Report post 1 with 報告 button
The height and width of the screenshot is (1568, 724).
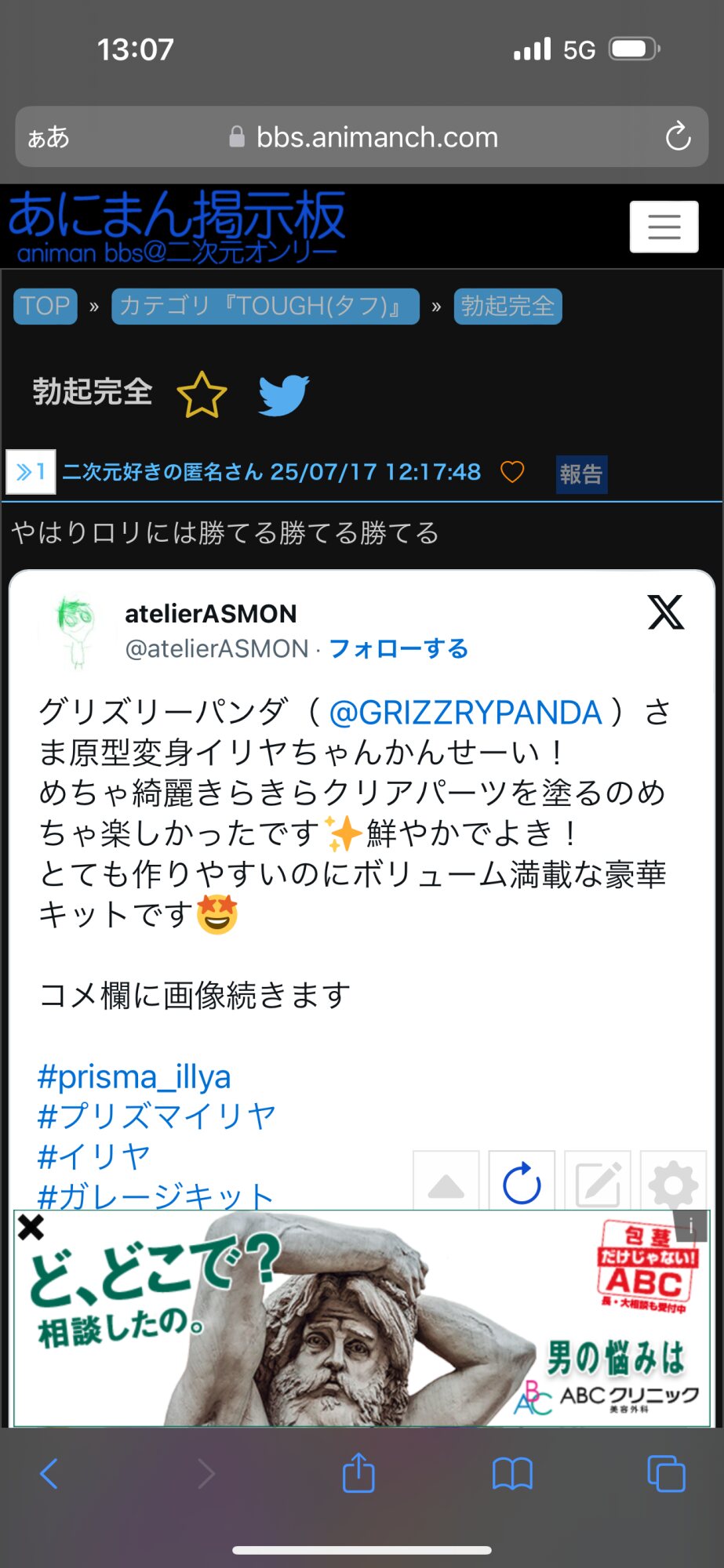coord(581,474)
